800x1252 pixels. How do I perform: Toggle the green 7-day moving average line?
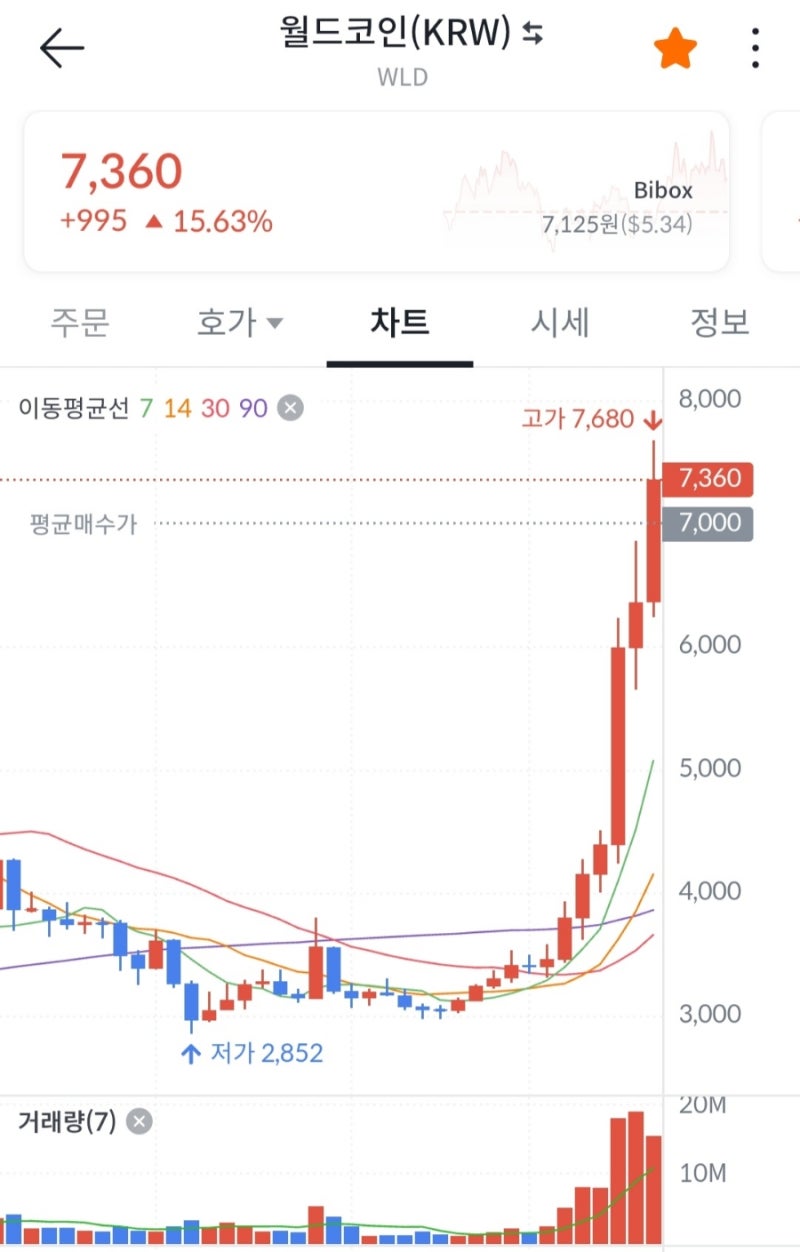[x=145, y=407]
